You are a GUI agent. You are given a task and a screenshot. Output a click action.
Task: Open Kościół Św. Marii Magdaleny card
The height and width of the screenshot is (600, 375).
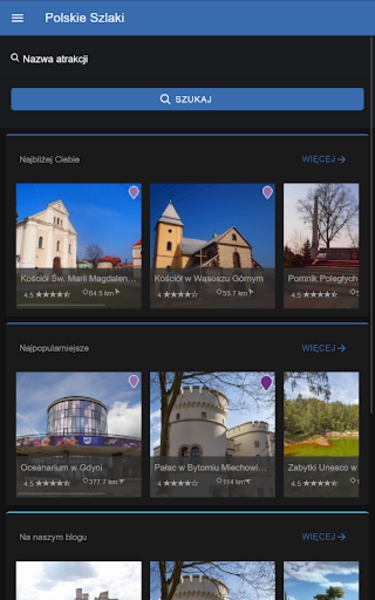[79, 246]
